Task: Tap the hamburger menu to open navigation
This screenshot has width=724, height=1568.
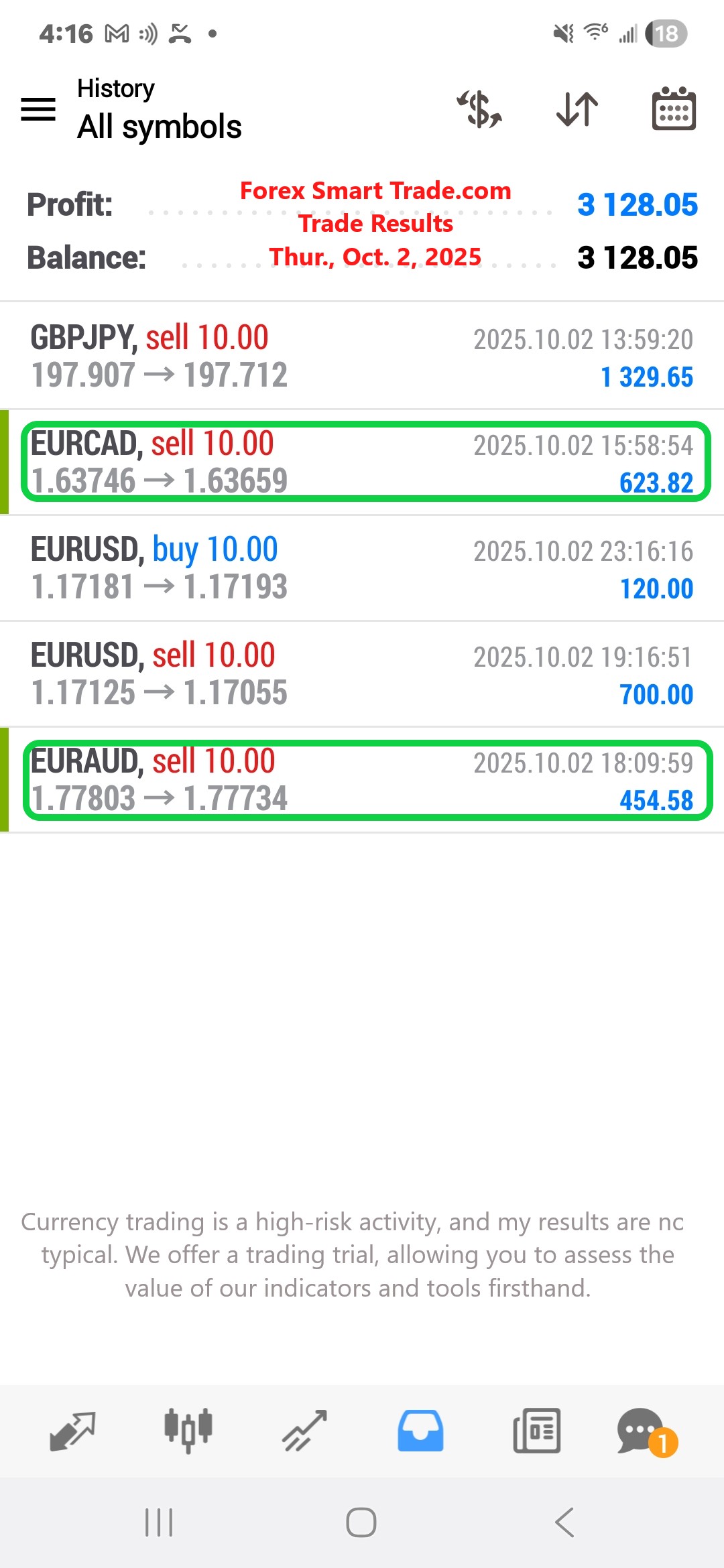Action: pos(38,109)
